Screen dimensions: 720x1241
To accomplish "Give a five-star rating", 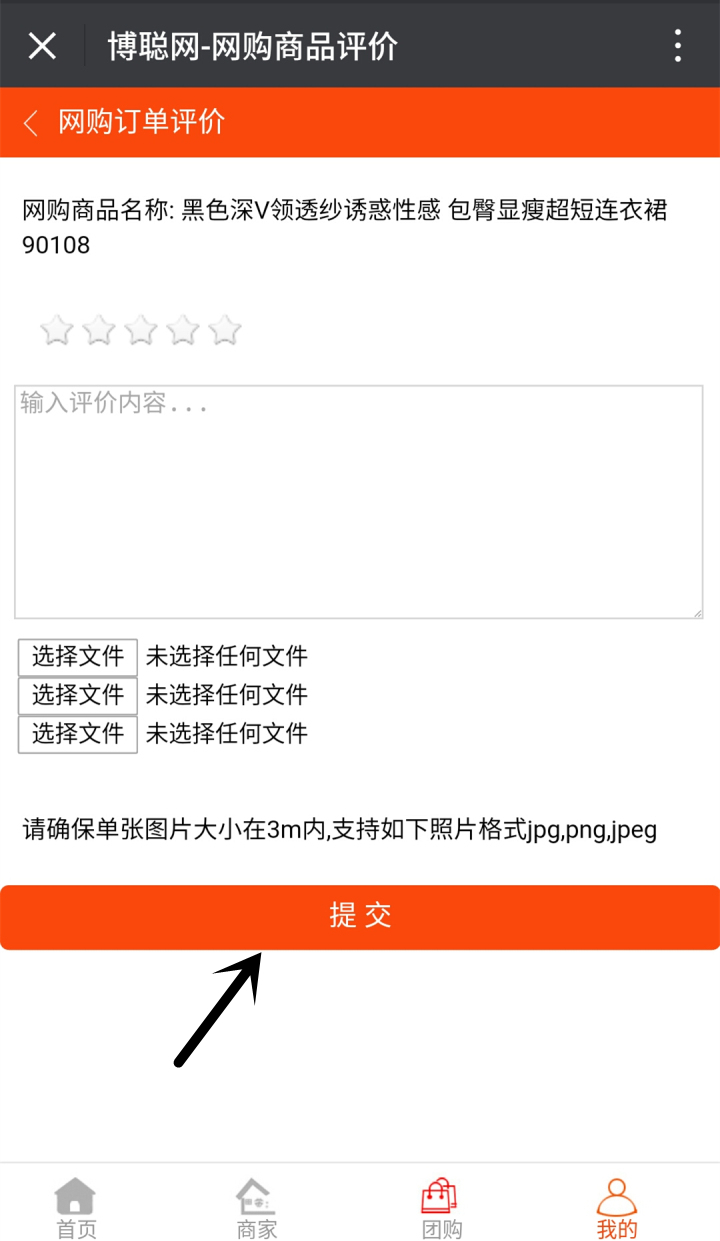I will [225, 330].
